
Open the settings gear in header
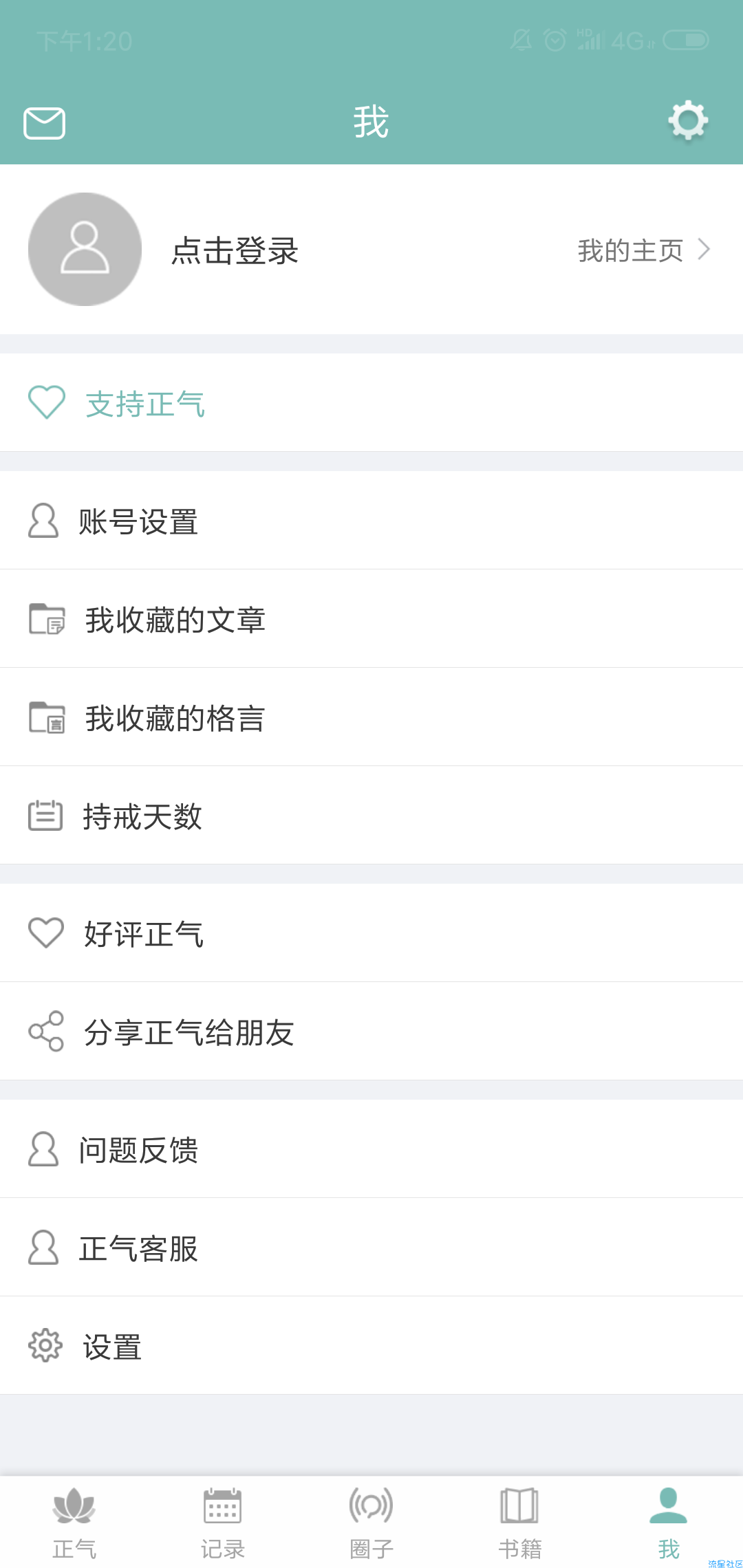click(x=688, y=121)
